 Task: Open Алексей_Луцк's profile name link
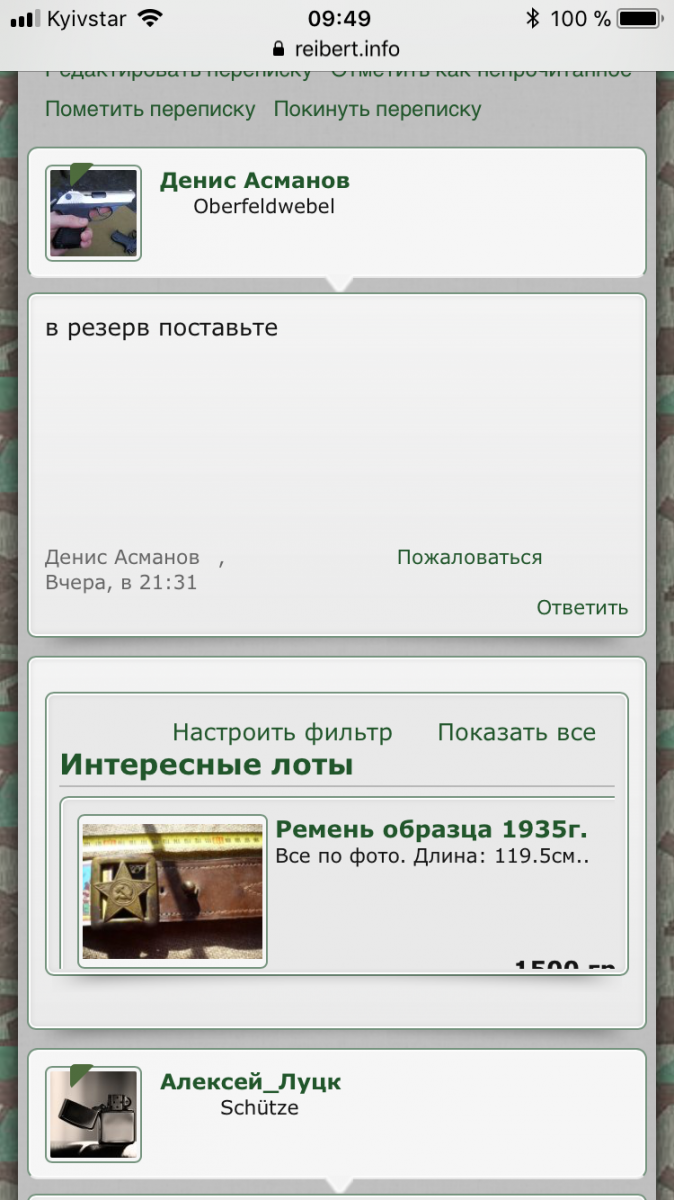251,1082
